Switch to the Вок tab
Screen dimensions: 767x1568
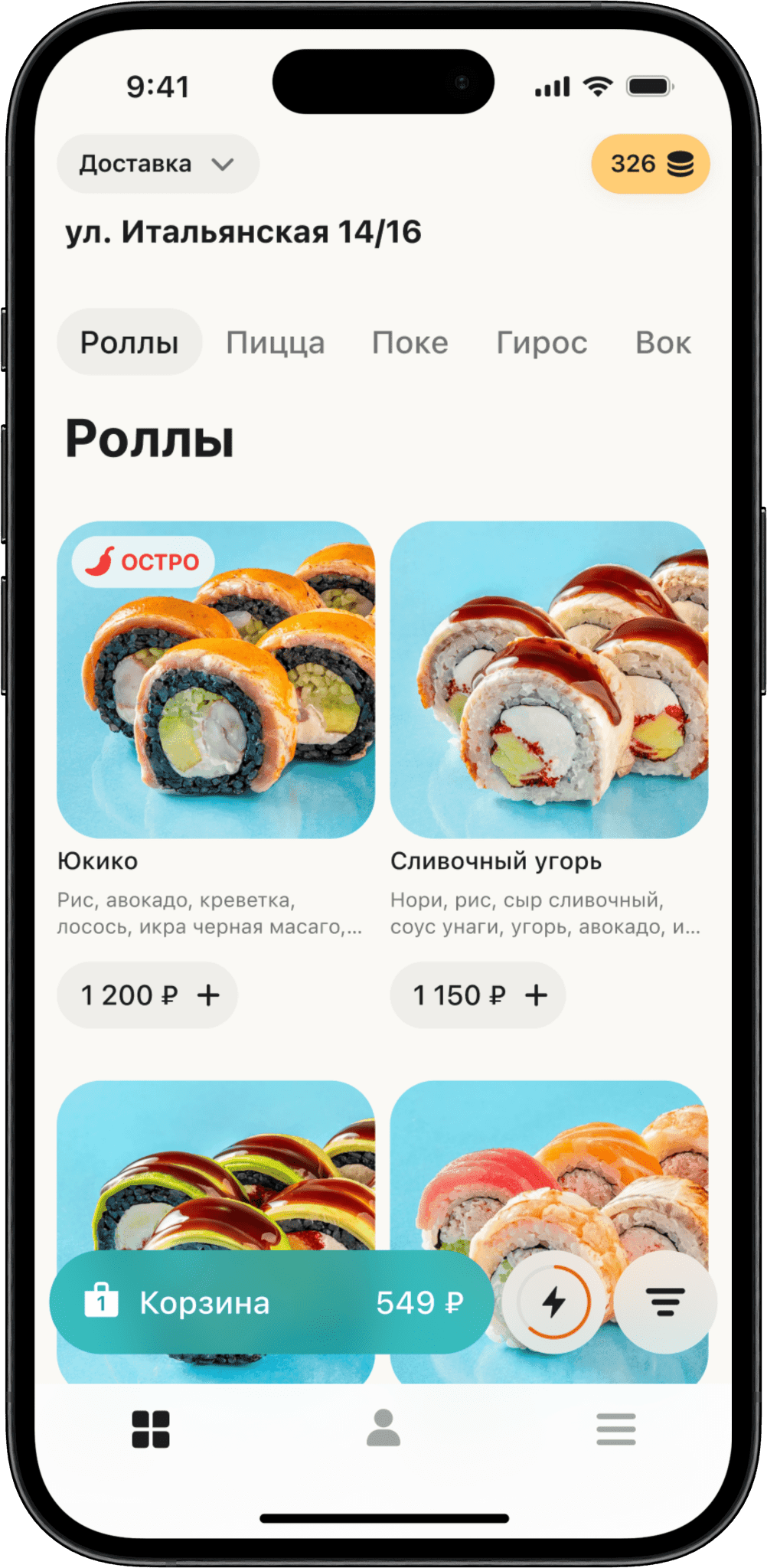663,342
